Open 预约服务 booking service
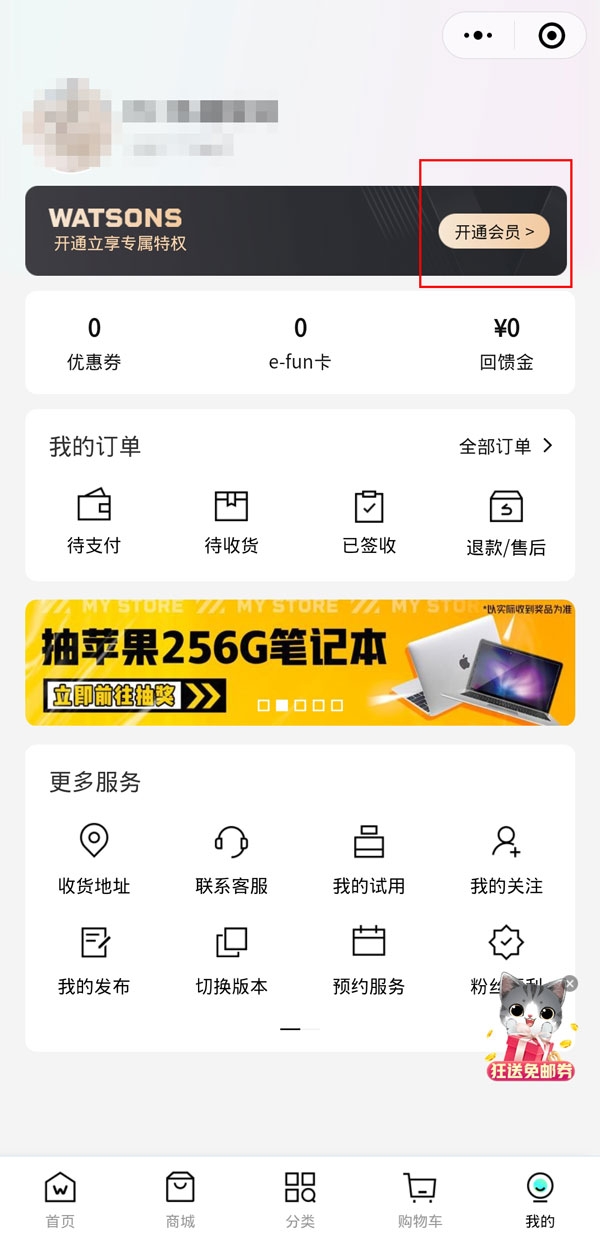 [x=369, y=960]
